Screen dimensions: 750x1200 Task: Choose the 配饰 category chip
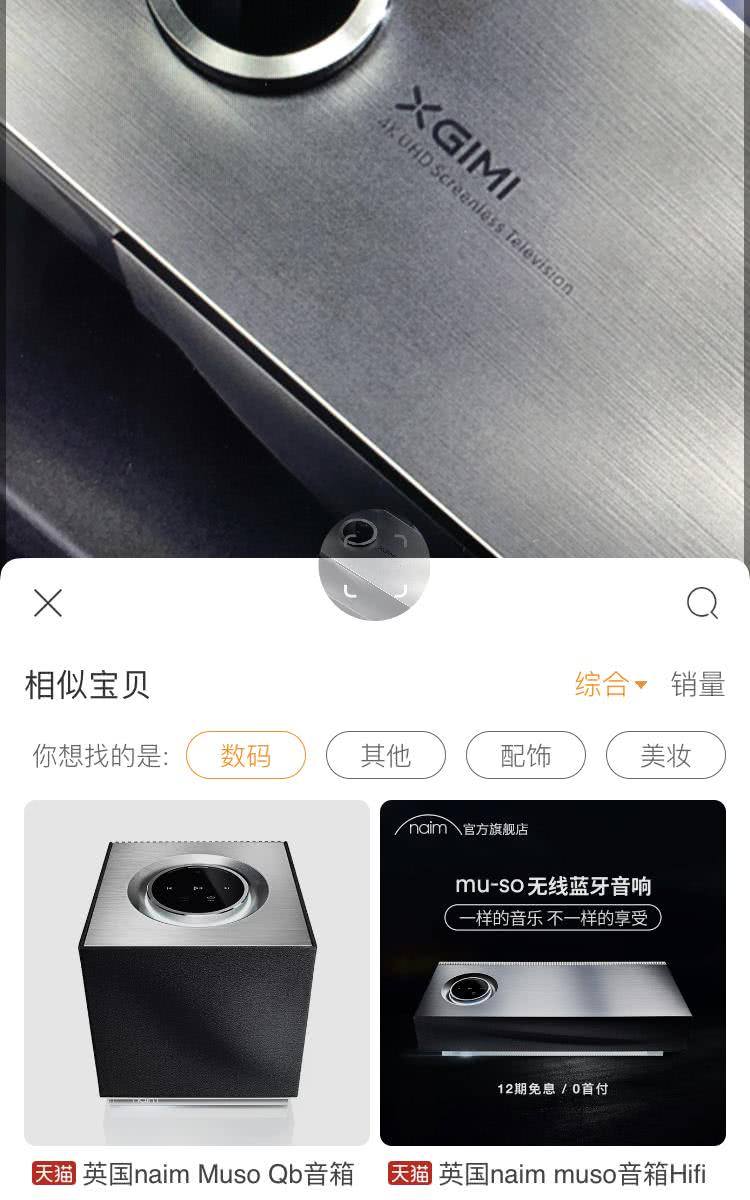point(526,755)
